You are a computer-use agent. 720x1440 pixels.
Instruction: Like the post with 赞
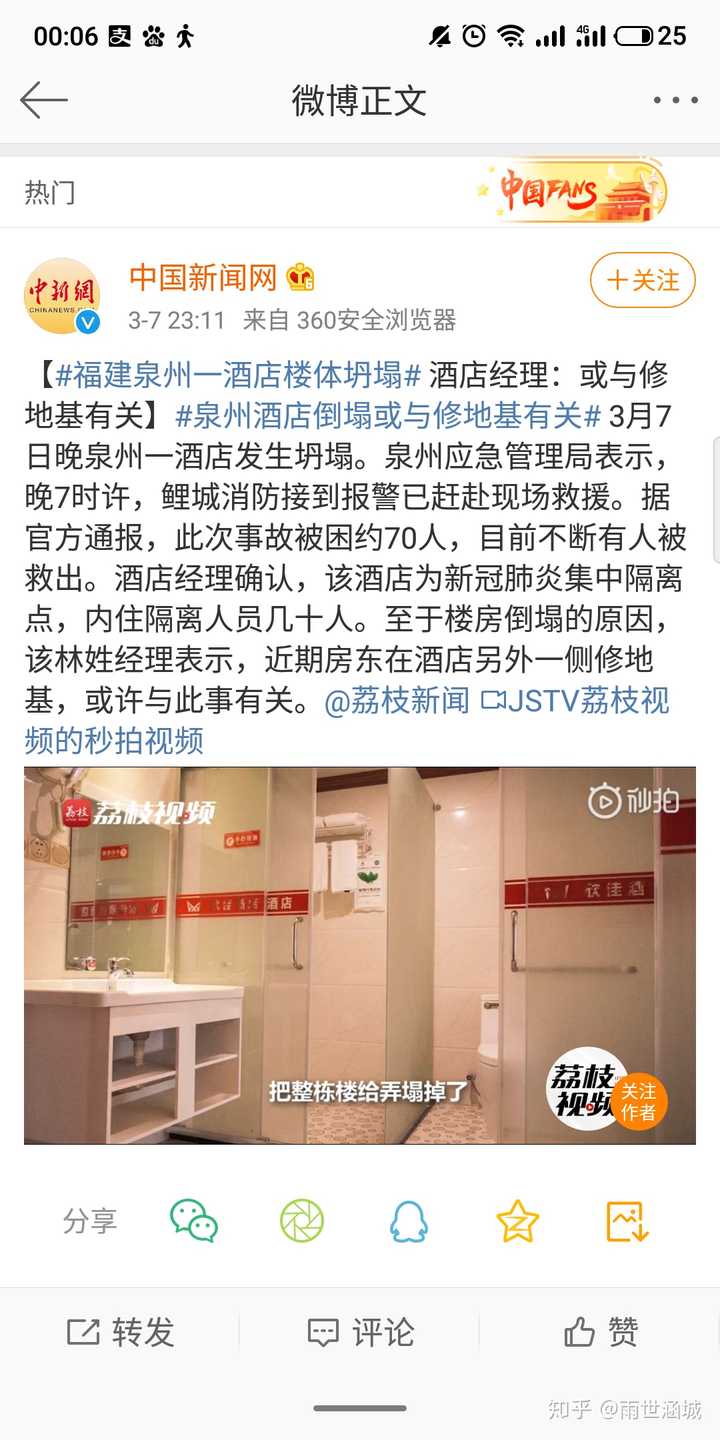click(x=600, y=1332)
